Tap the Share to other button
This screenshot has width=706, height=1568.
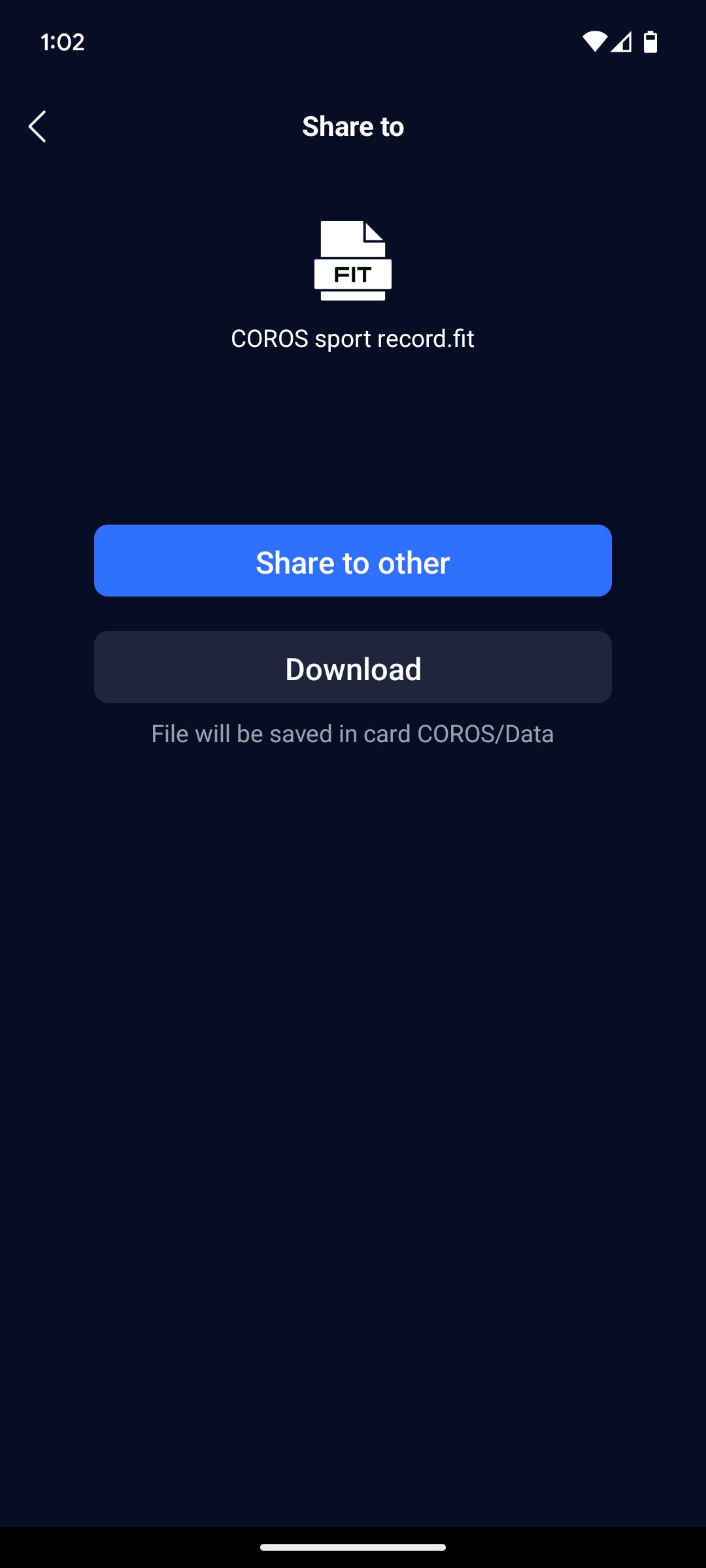pos(353,561)
